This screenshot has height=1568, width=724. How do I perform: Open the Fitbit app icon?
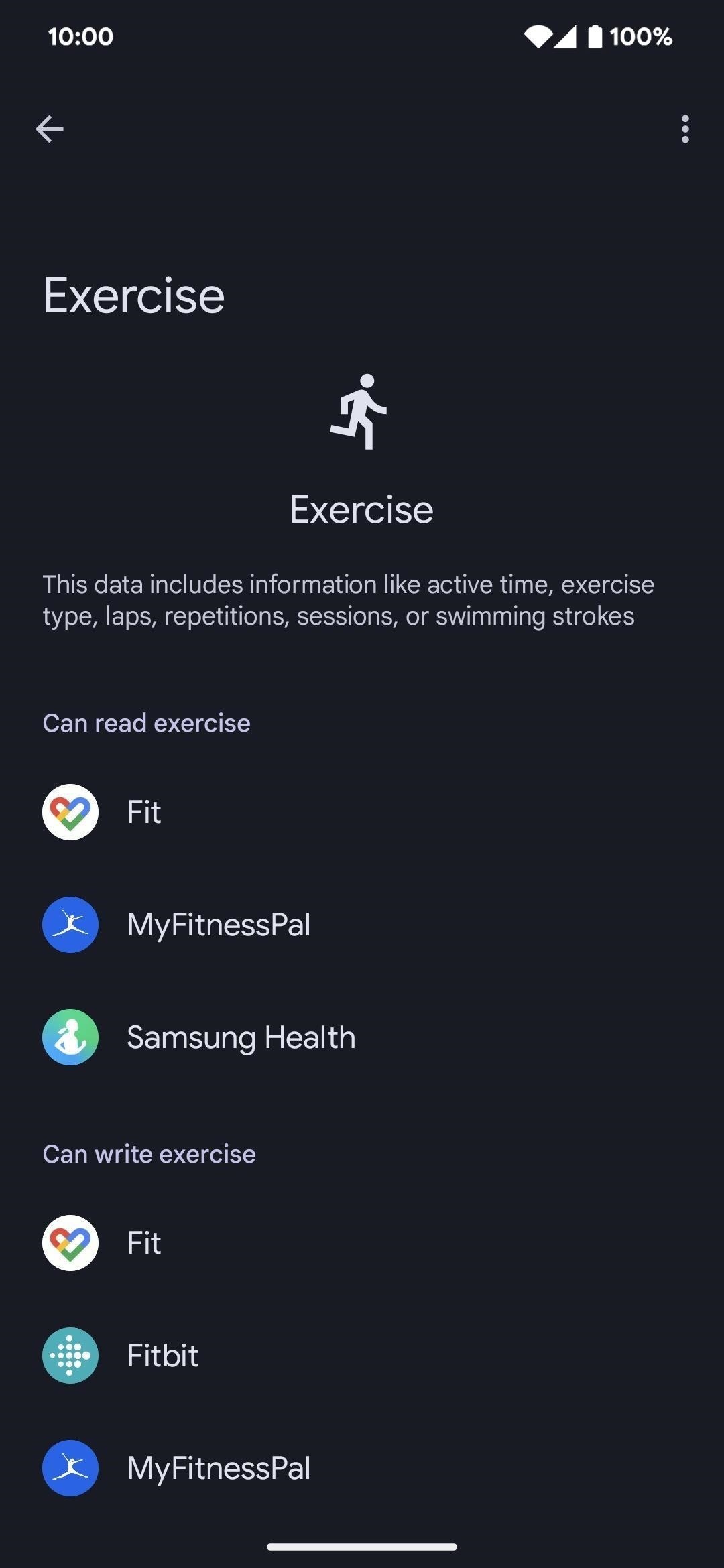[x=70, y=1355]
